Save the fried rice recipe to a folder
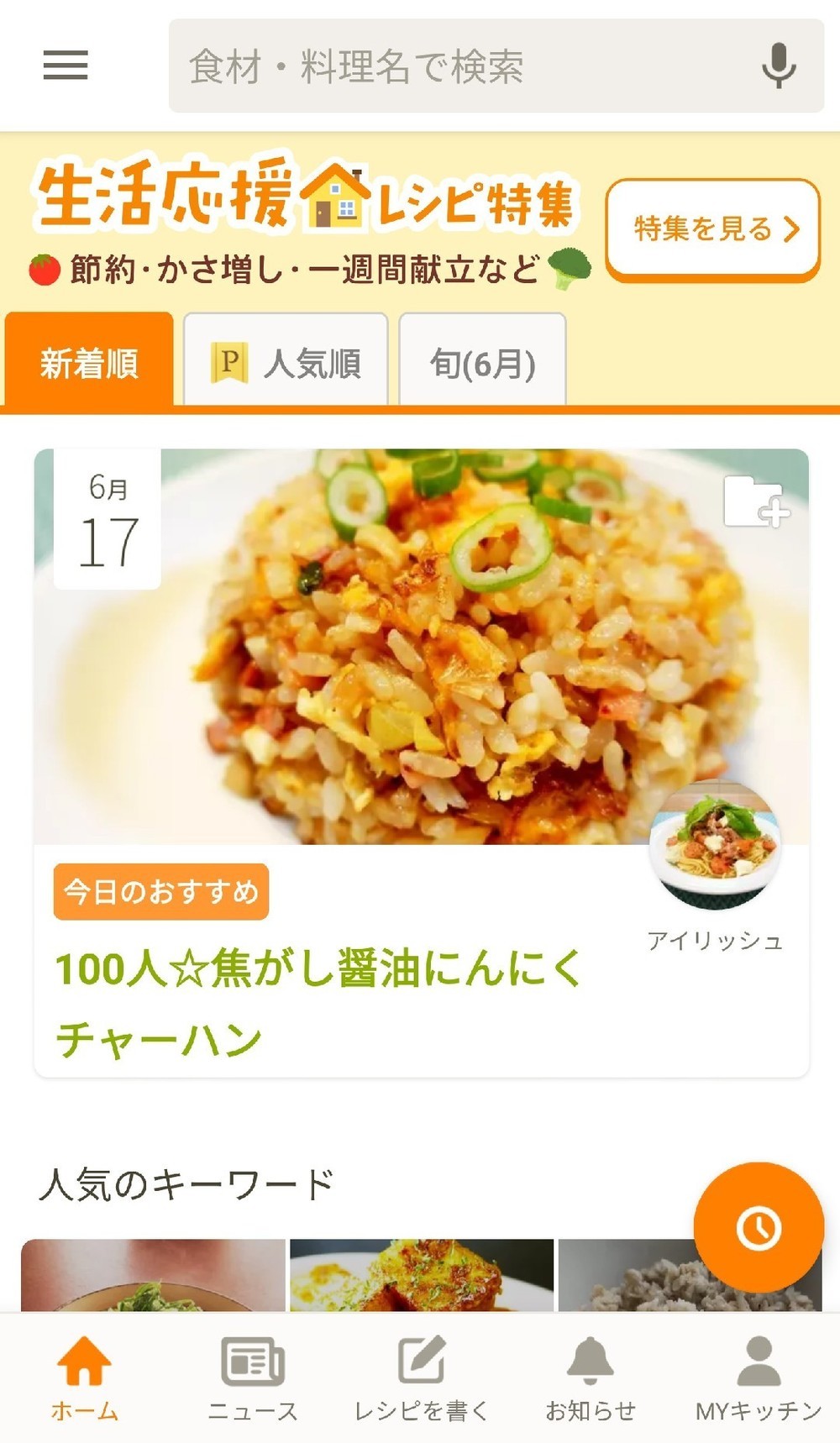The width and height of the screenshot is (840, 1443). pos(756,502)
